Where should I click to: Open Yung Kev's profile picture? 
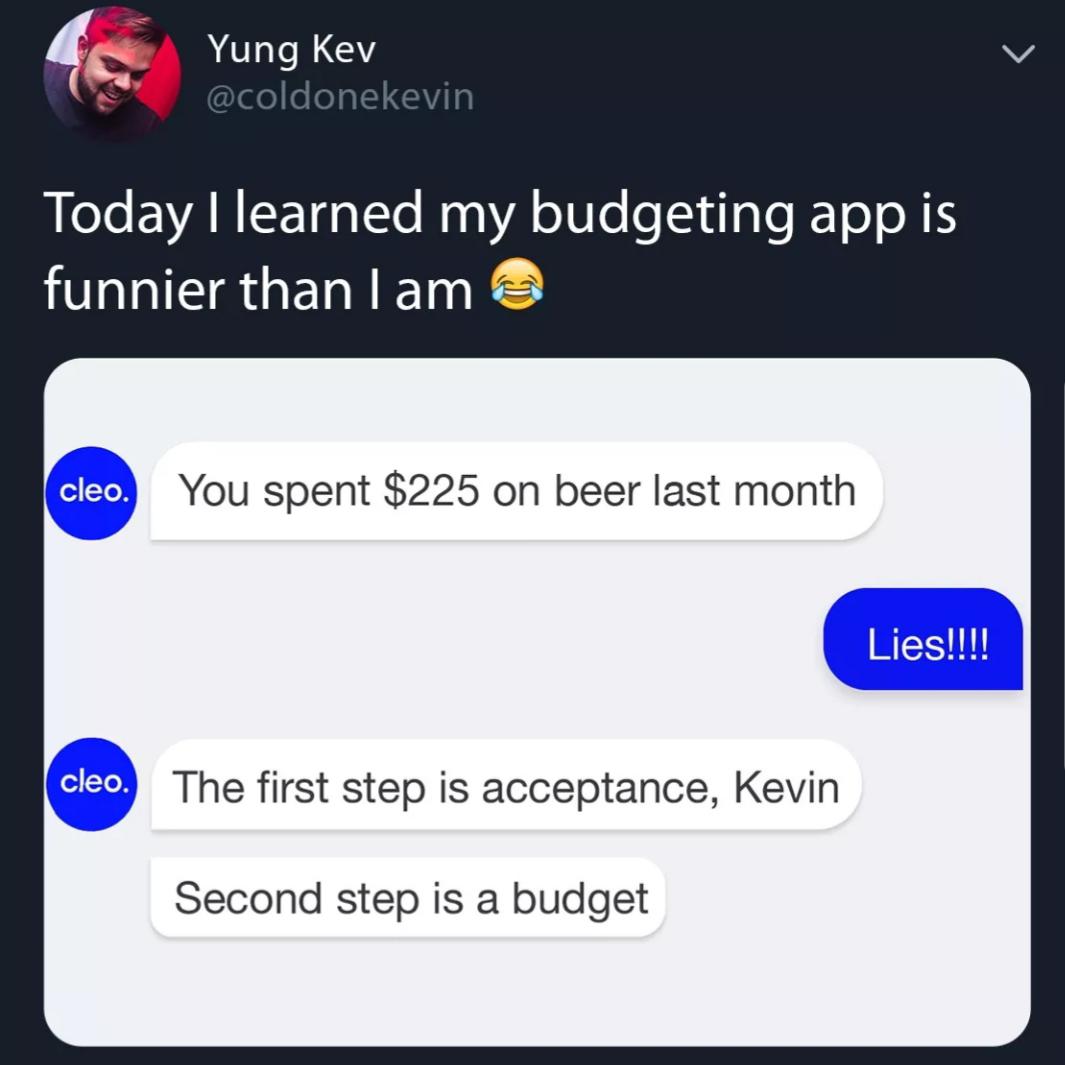(112, 72)
